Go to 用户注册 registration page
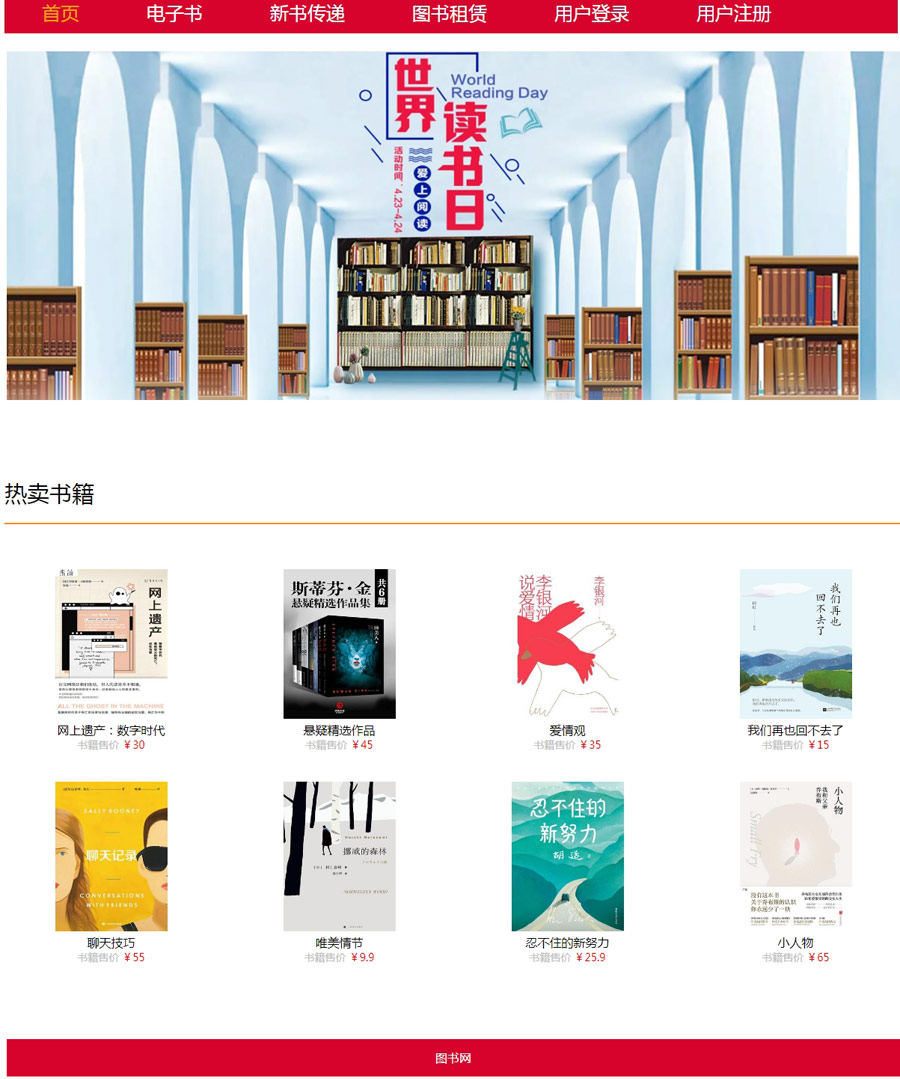Screen dimensions: 900x1079 [733, 14]
